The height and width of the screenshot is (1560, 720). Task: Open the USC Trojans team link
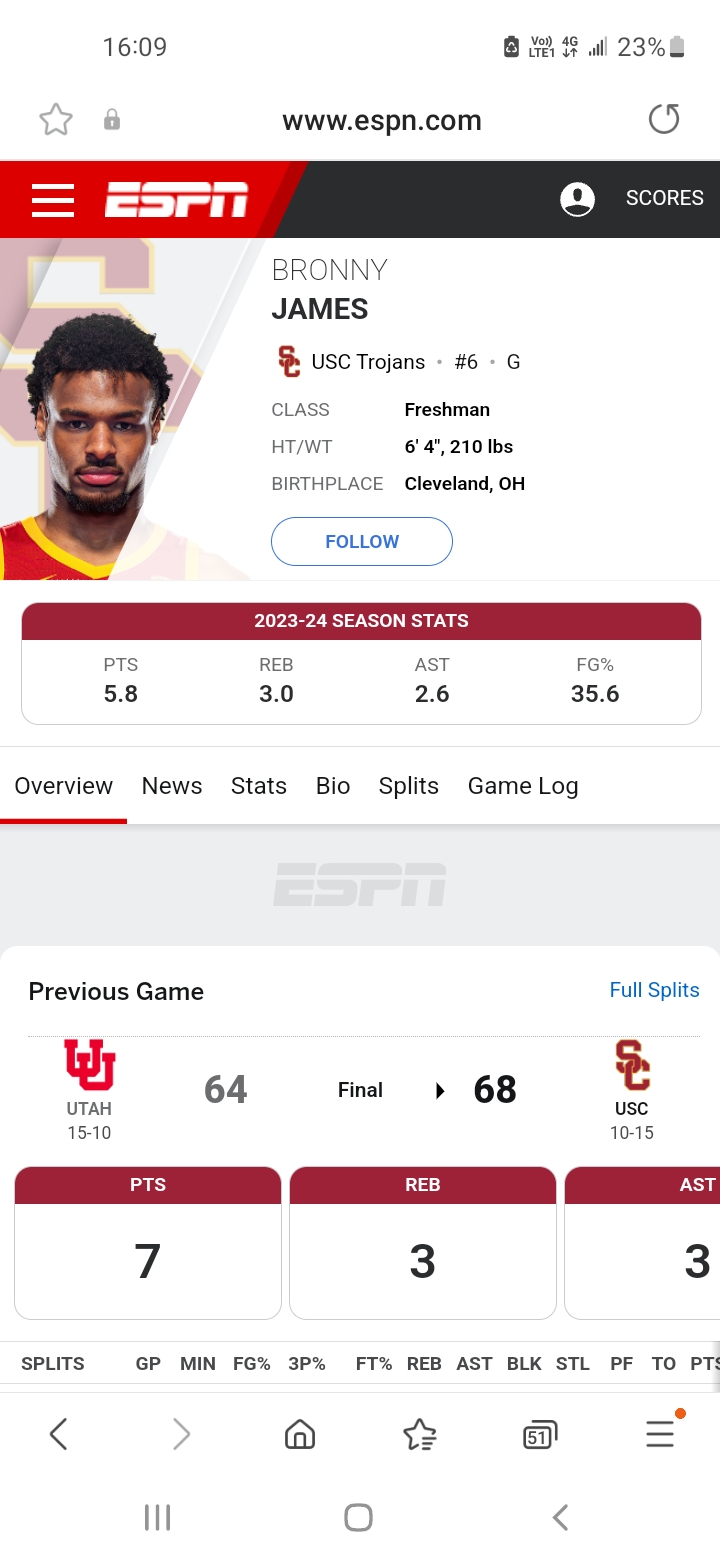(368, 362)
